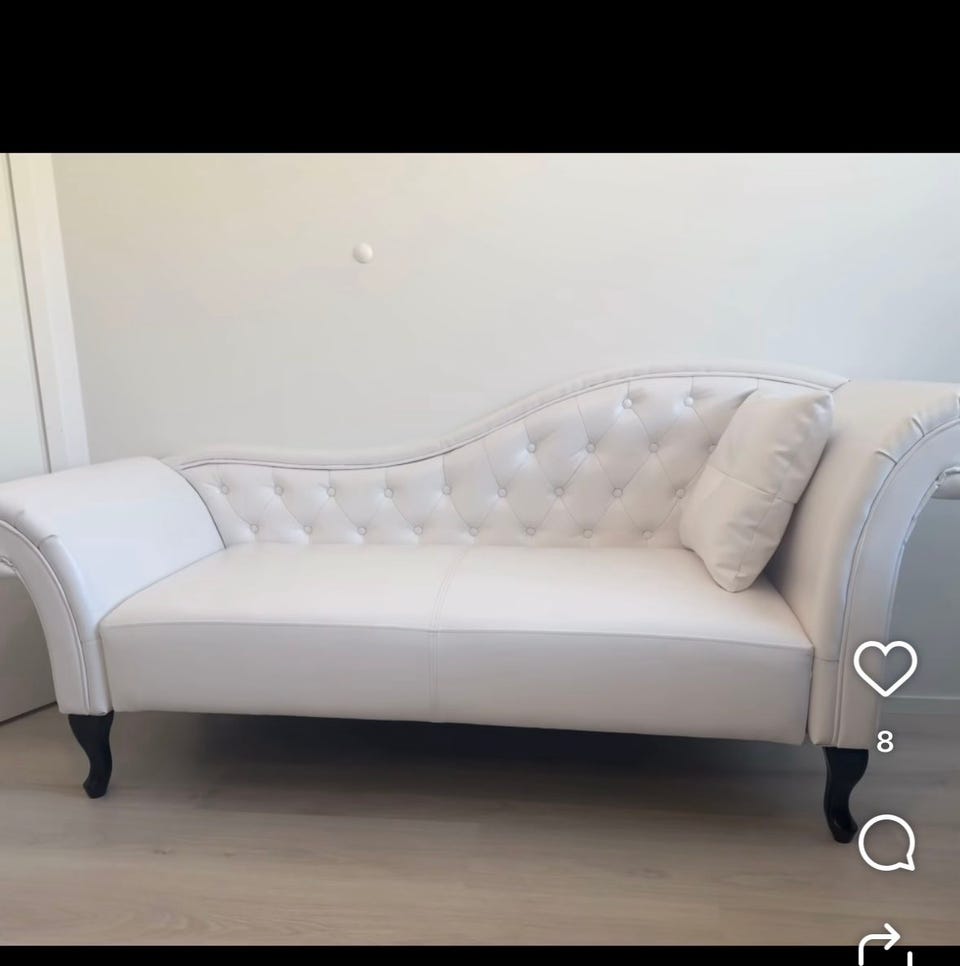This screenshot has height=966, width=960.
Task: Like this sofa video
Action: tap(885, 668)
